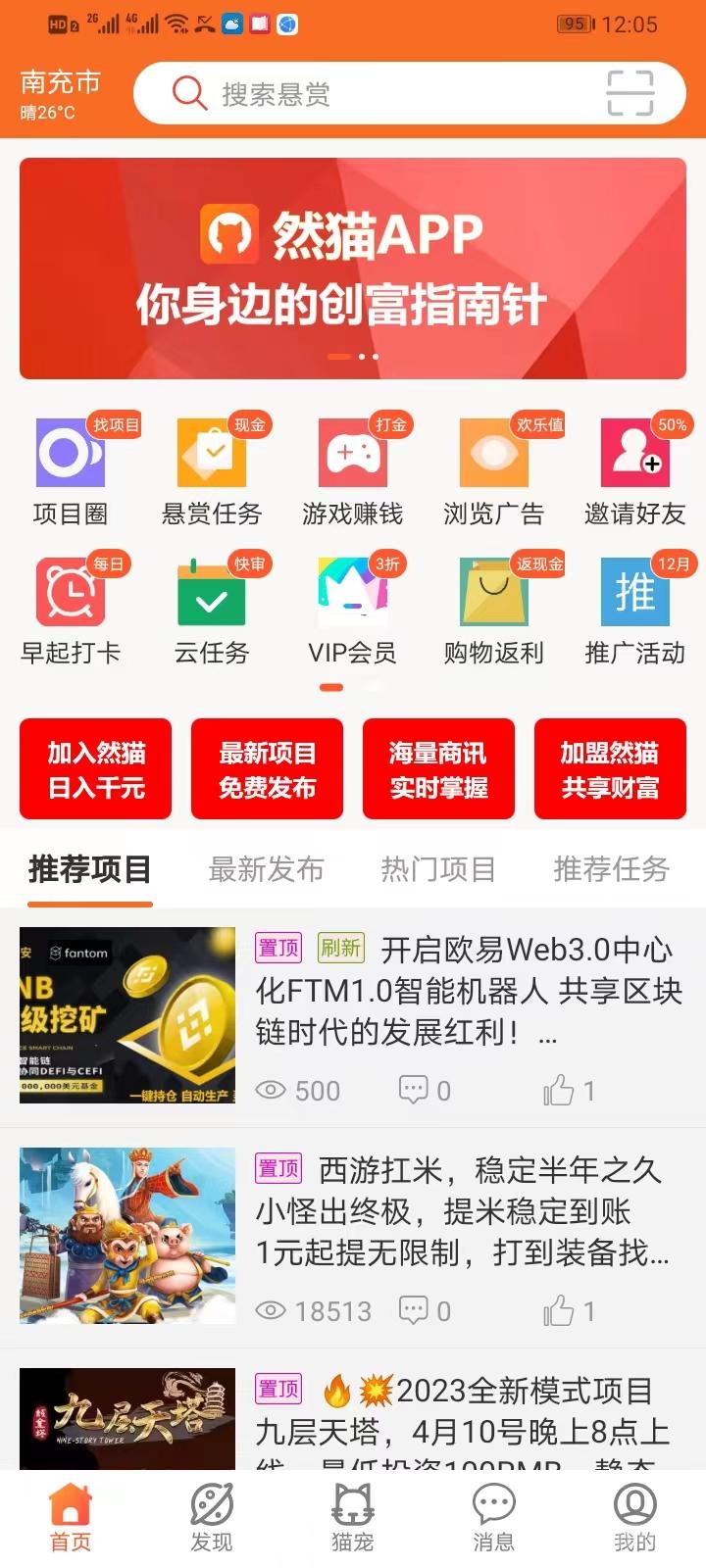Viewport: 706px width, 1568px height.
Task: Go to the 发现 tab
Action: [x=212, y=1518]
